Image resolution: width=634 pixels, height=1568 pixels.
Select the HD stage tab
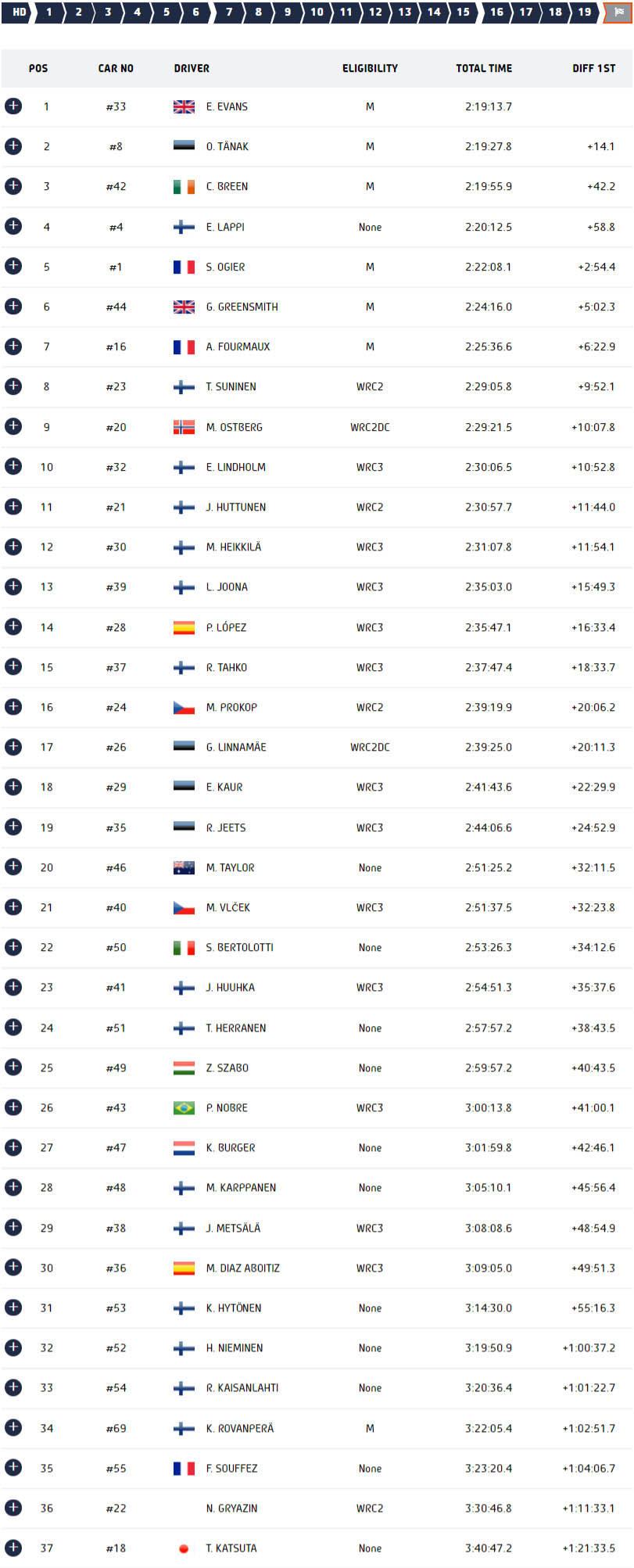(x=17, y=12)
